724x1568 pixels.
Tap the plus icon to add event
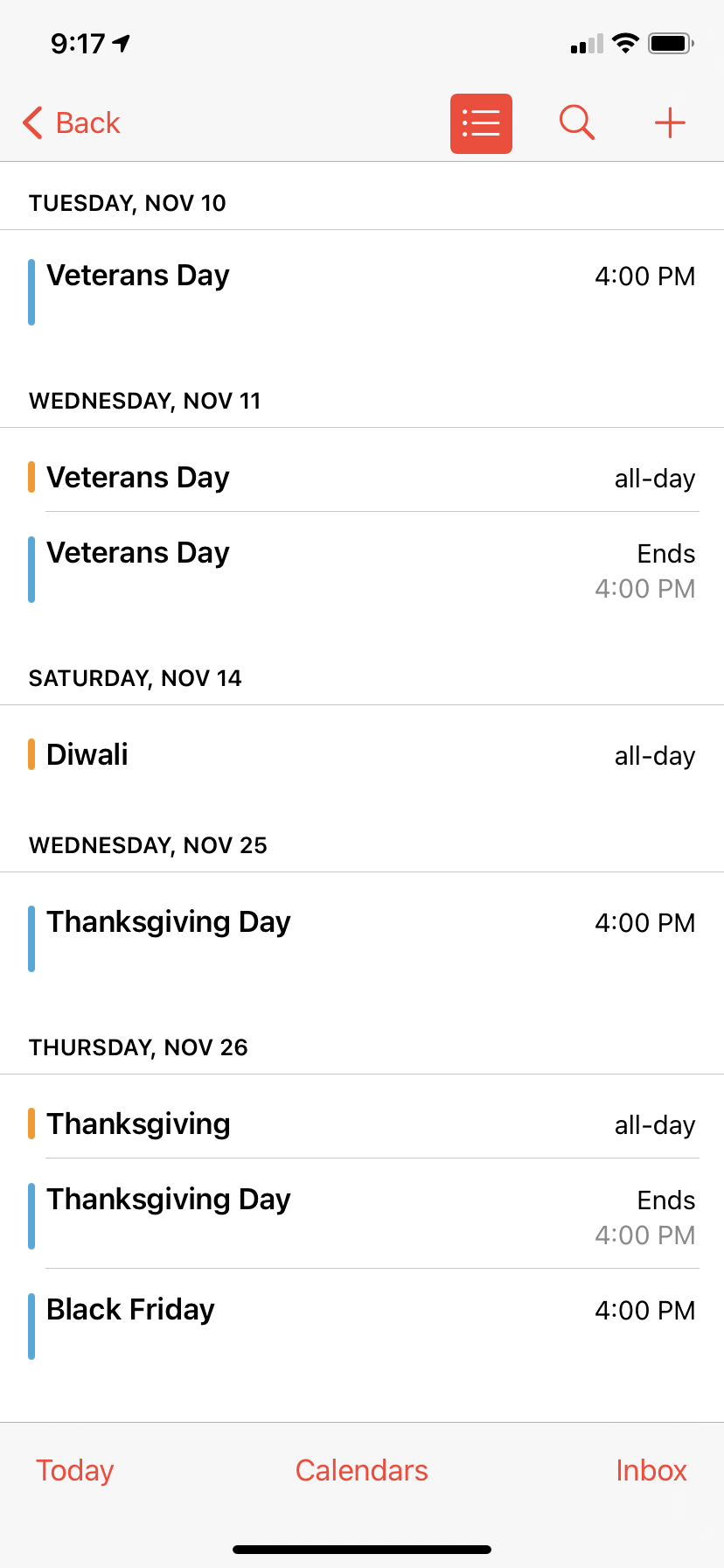(669, 122)
